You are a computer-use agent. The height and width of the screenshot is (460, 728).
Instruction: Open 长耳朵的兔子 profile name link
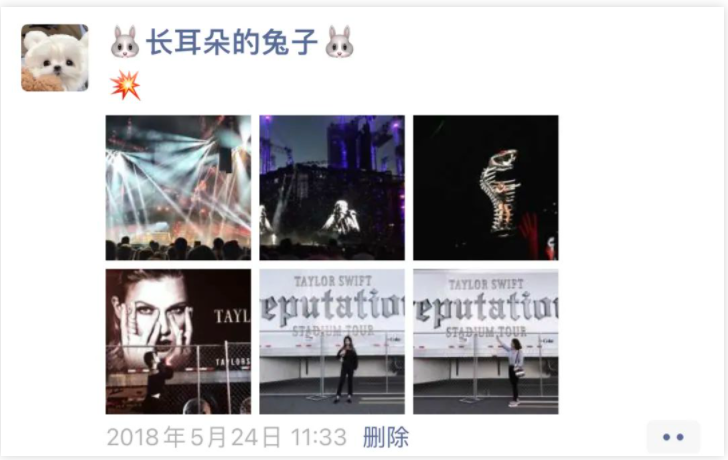pos(232,42)
